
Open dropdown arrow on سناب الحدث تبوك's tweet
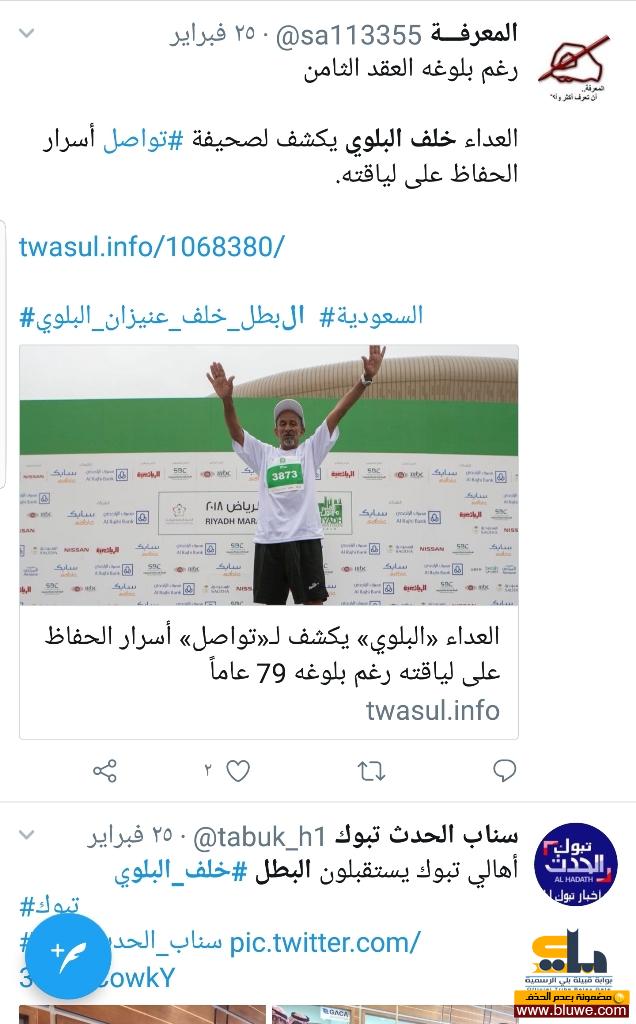click(x=27, y=834)
